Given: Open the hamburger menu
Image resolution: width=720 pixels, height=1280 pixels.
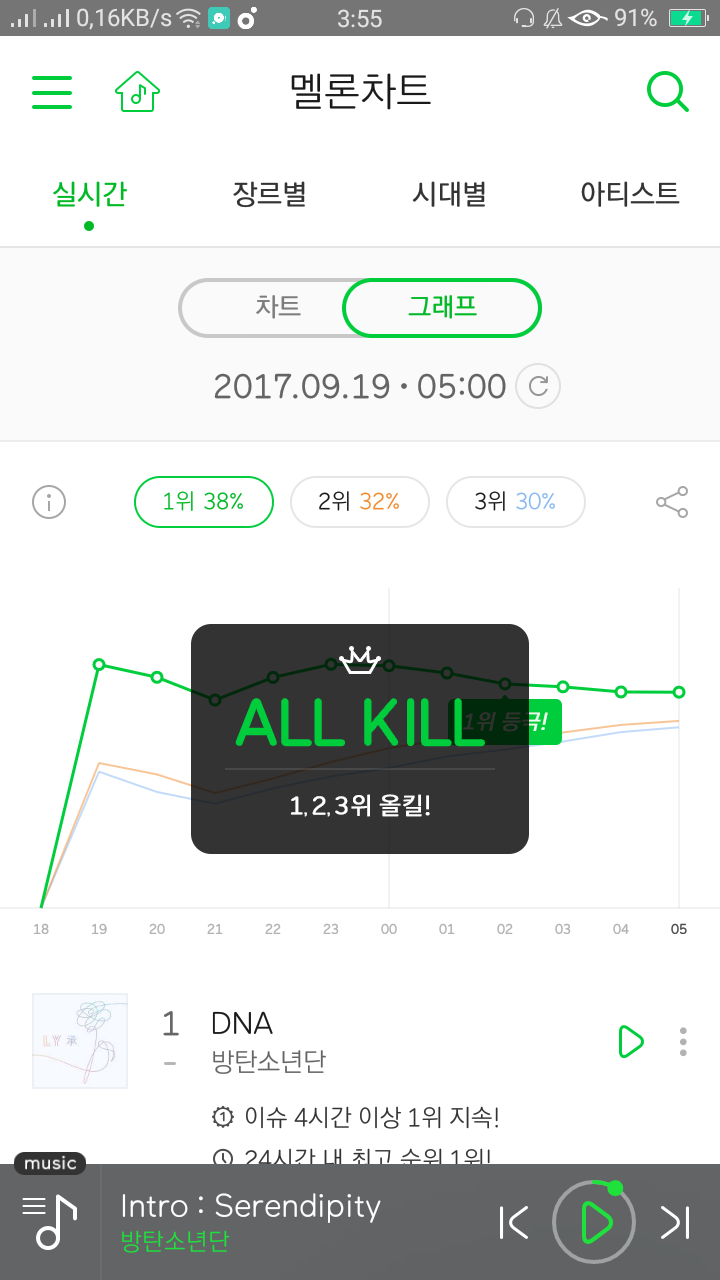Looking at the screenshot, I should [52, 92].
